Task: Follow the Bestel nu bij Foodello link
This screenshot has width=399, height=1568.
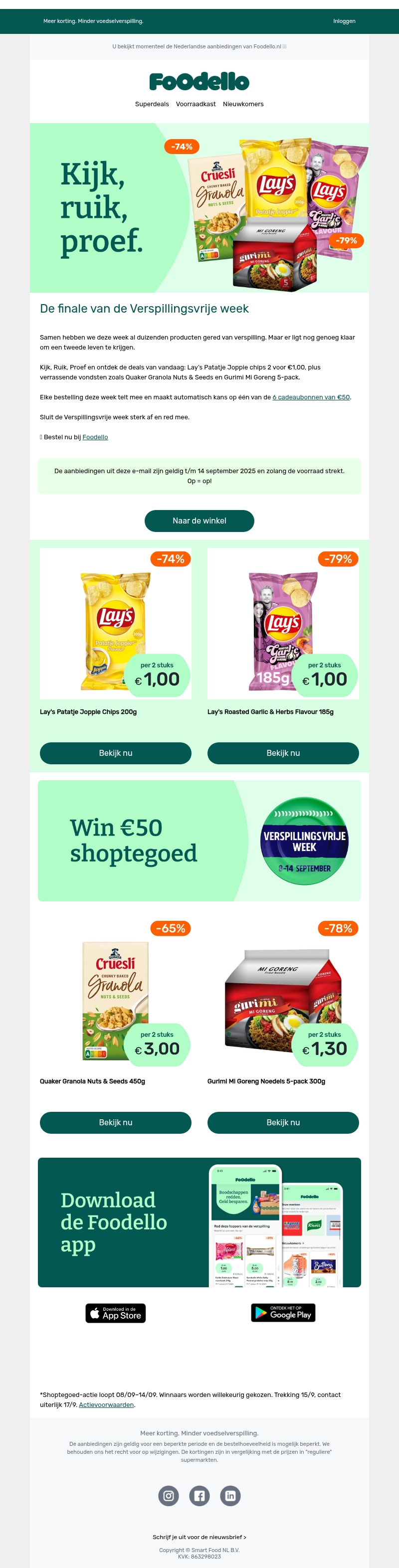Action: pyautogui.click(x=95, y=437)
